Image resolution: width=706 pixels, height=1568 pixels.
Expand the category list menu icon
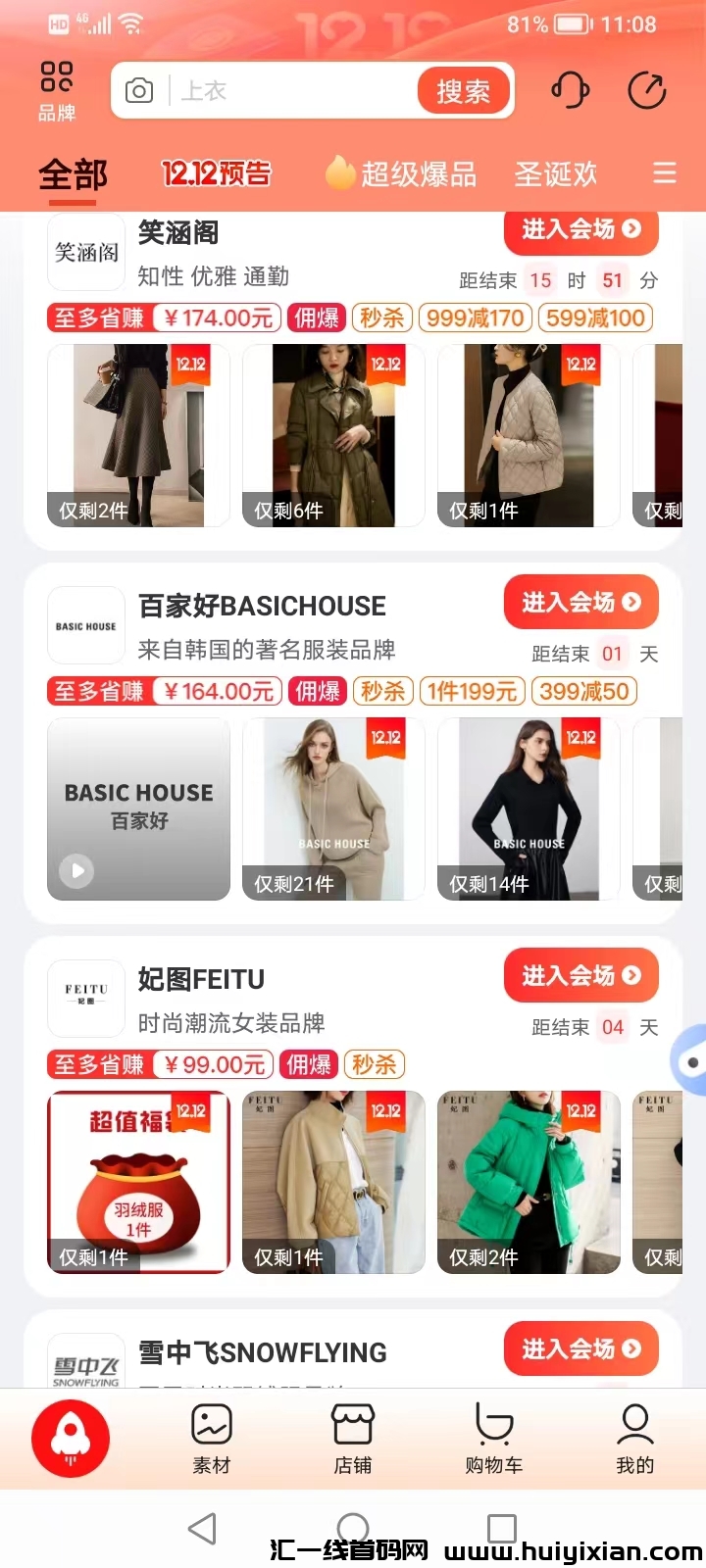click(664, 173)
